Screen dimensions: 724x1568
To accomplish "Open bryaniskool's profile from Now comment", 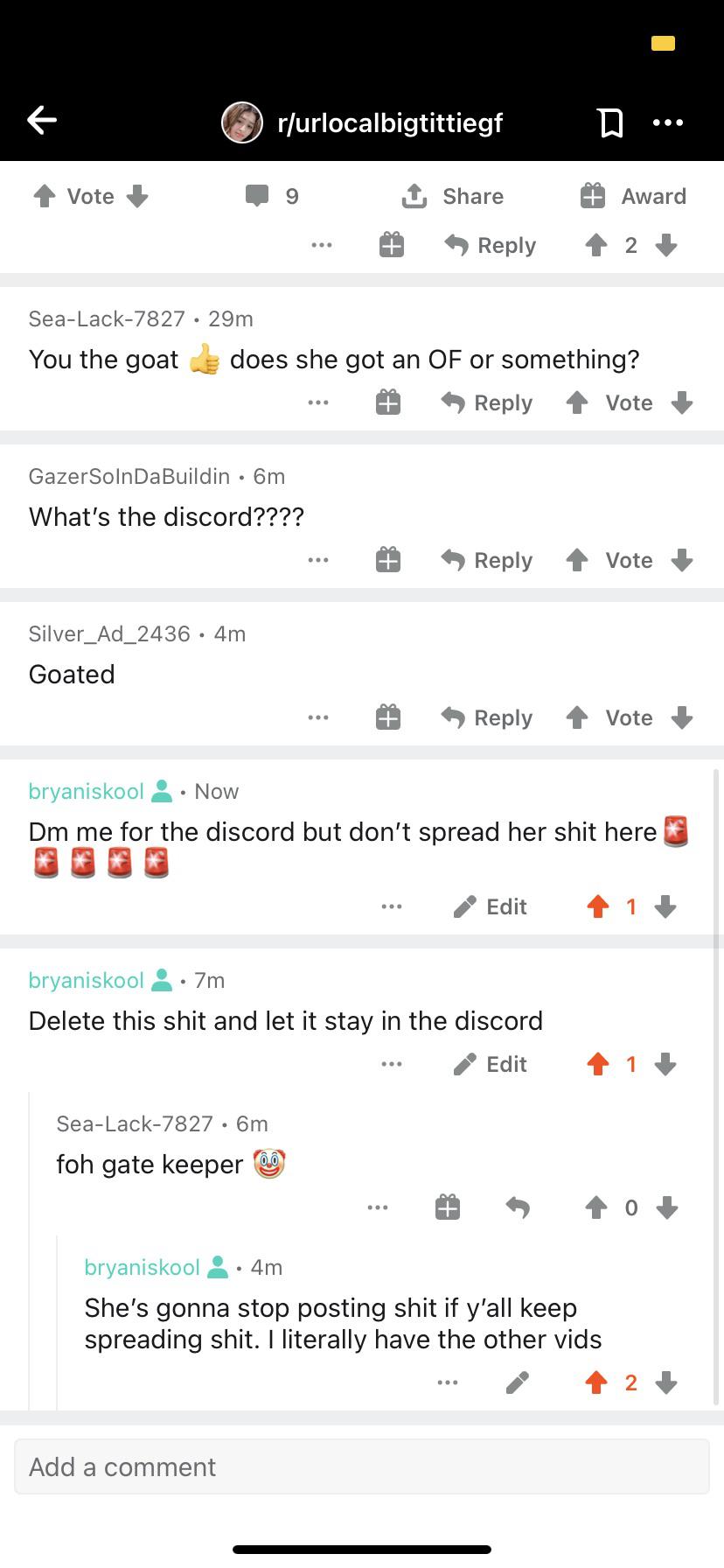I will (86, 791).
